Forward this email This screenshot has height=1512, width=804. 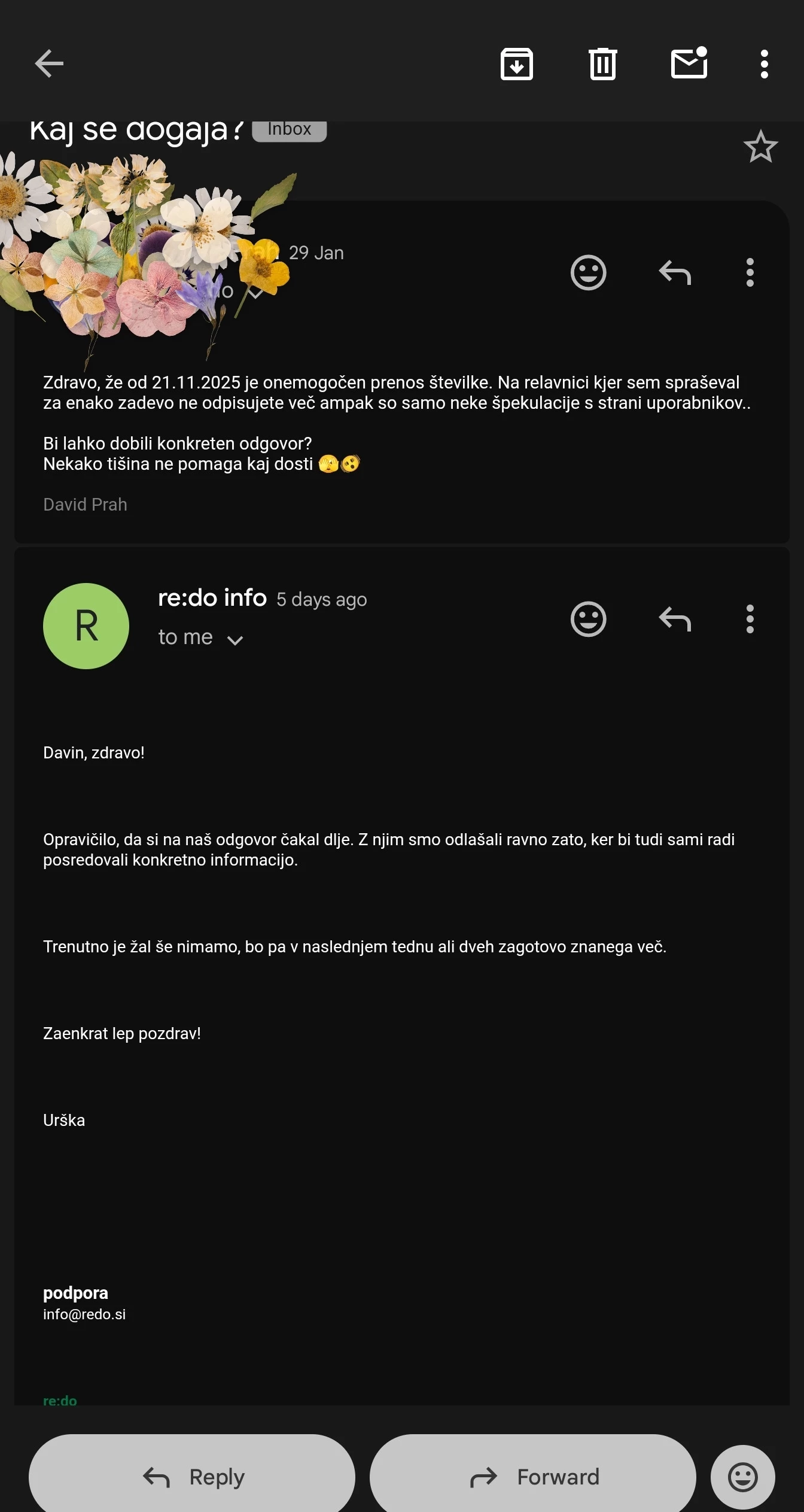[x=533, y=1477]
